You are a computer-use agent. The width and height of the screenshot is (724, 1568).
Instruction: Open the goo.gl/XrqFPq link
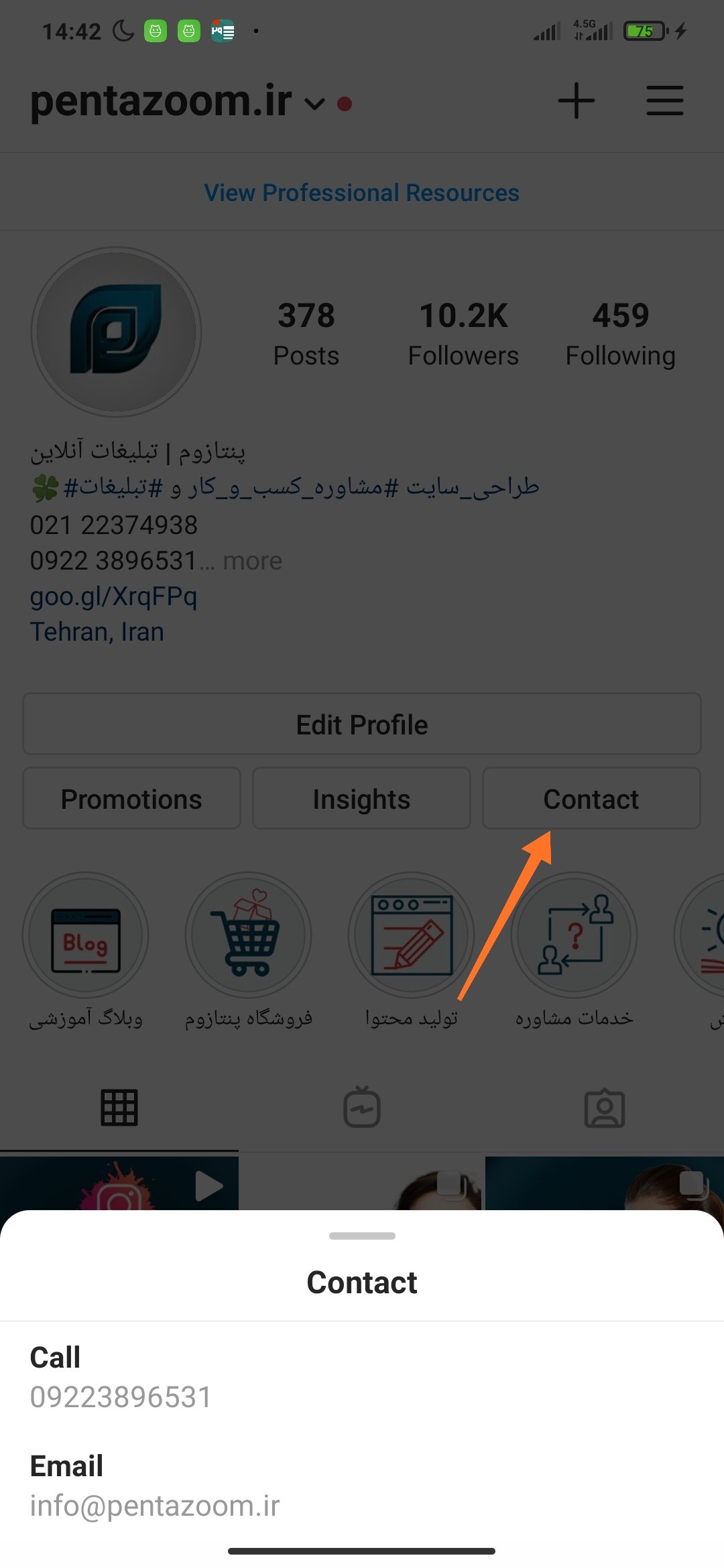click(113, 596)
